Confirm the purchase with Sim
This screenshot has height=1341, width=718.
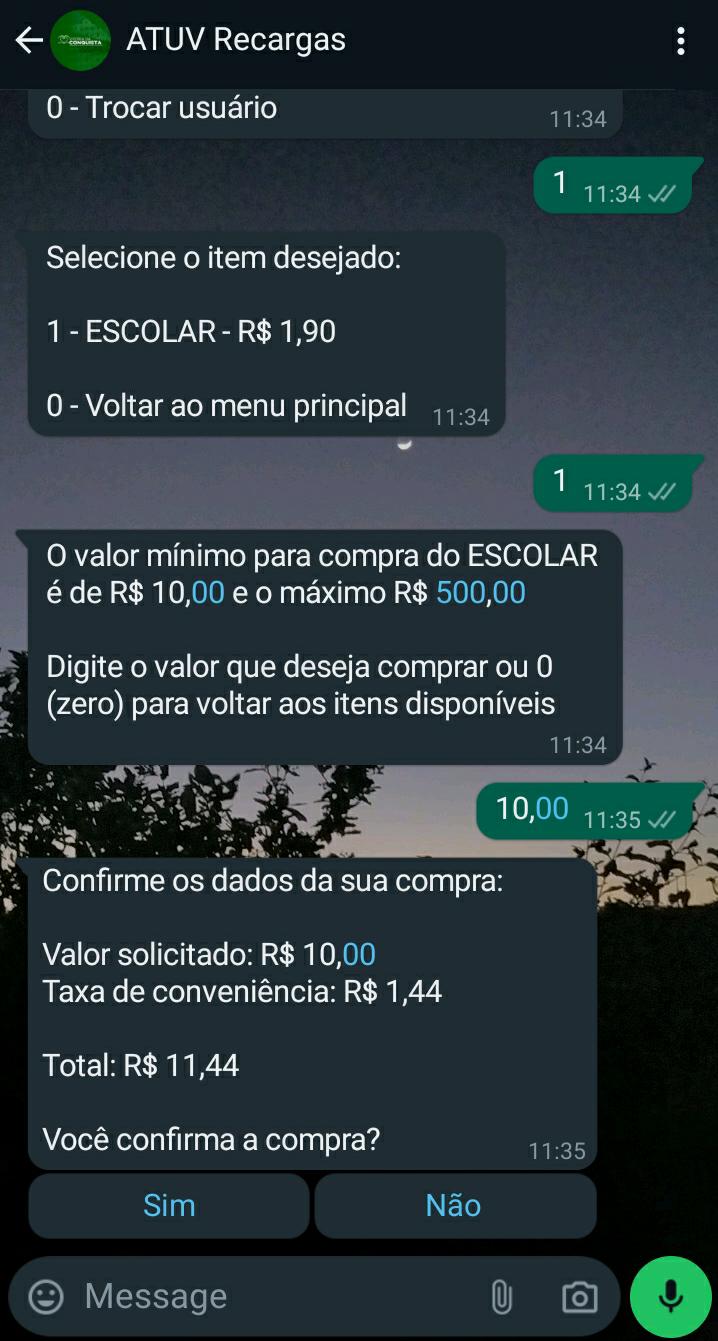(169, 1205)
